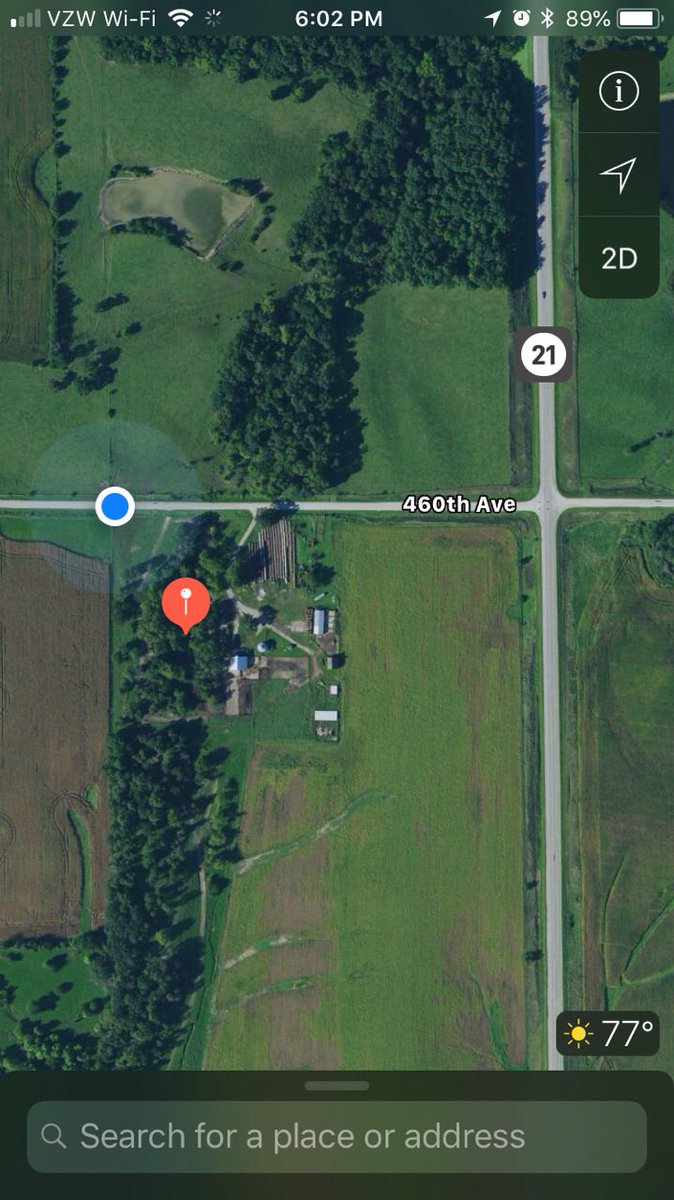The height and width of the screenshot is (1200, 674).
Task: Switch the map to 2D view
Action: [618, 259]
